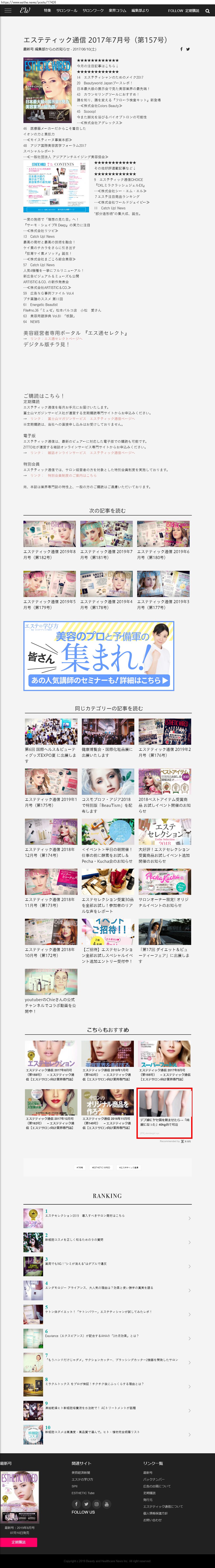
Task: Open the search icon in the header
Action: click(208, 10)
